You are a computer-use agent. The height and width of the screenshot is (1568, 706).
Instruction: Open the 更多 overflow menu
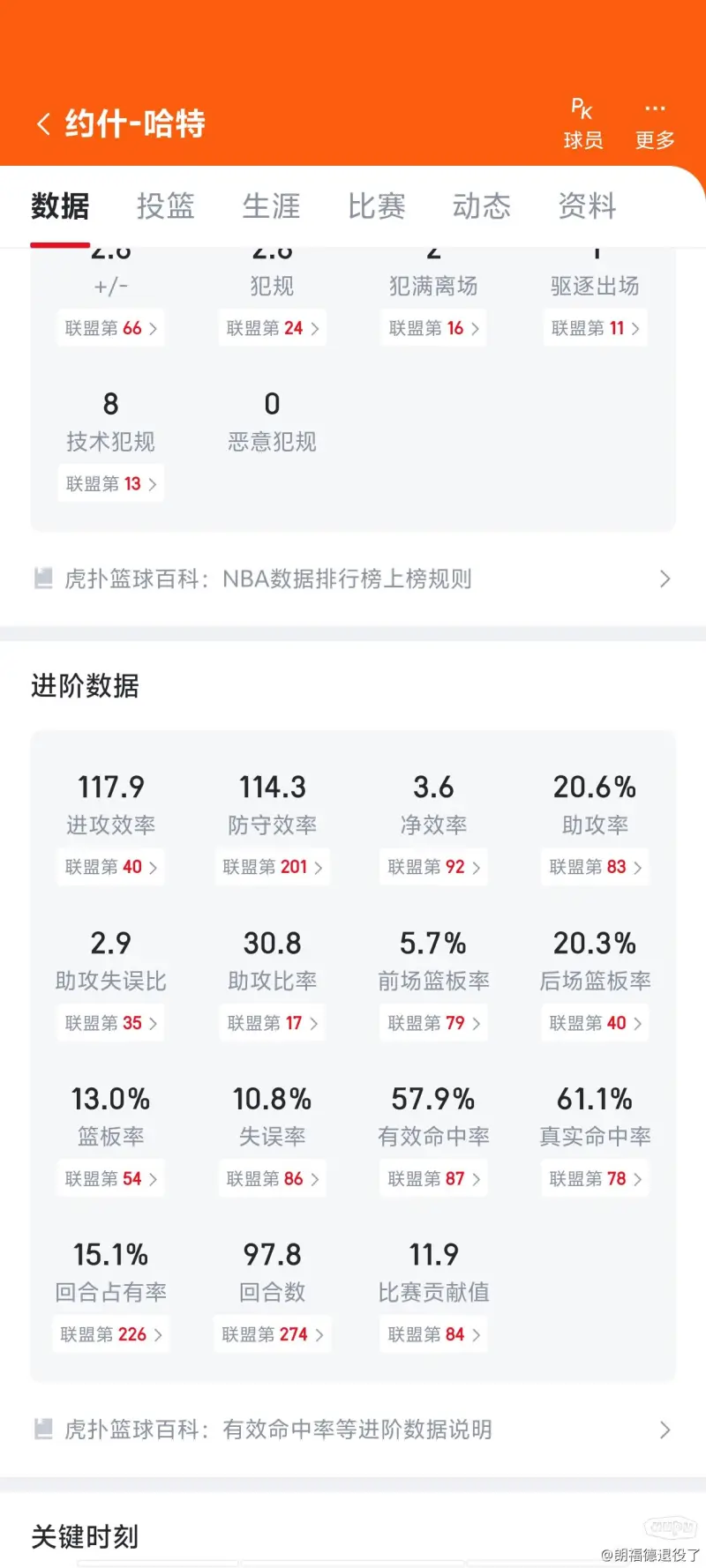pos(655,124)
